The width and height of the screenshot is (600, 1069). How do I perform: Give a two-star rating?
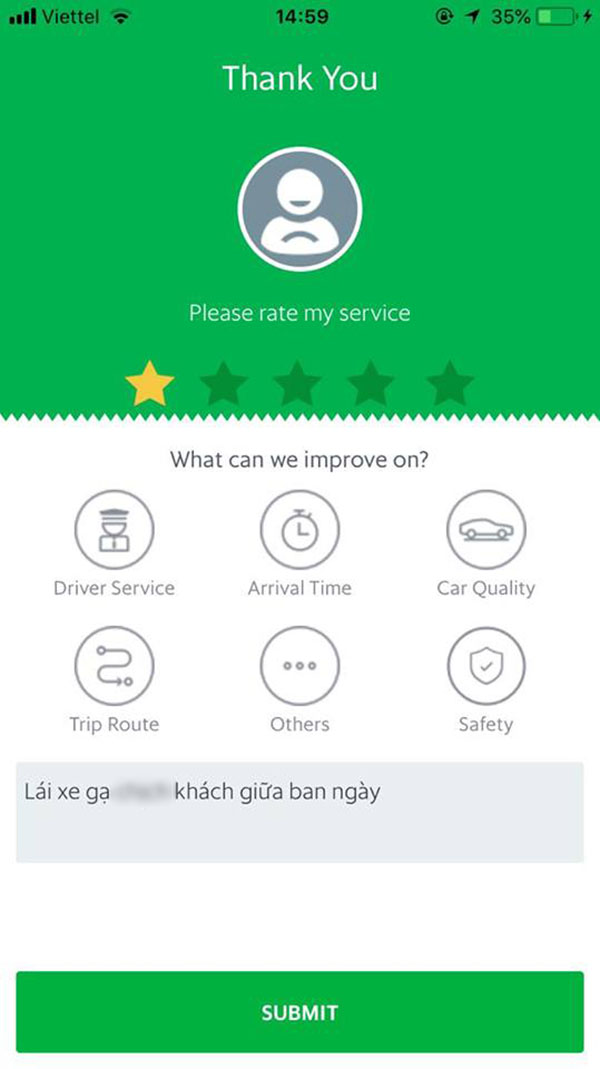224,384
